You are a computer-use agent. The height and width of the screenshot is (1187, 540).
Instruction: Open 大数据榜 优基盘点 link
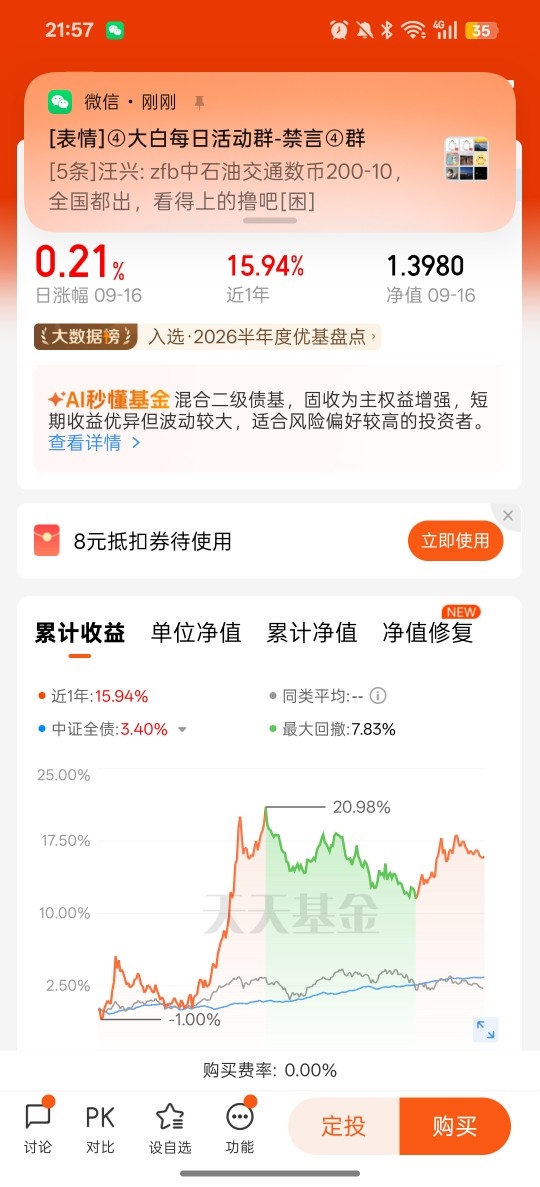coord(207,337)
